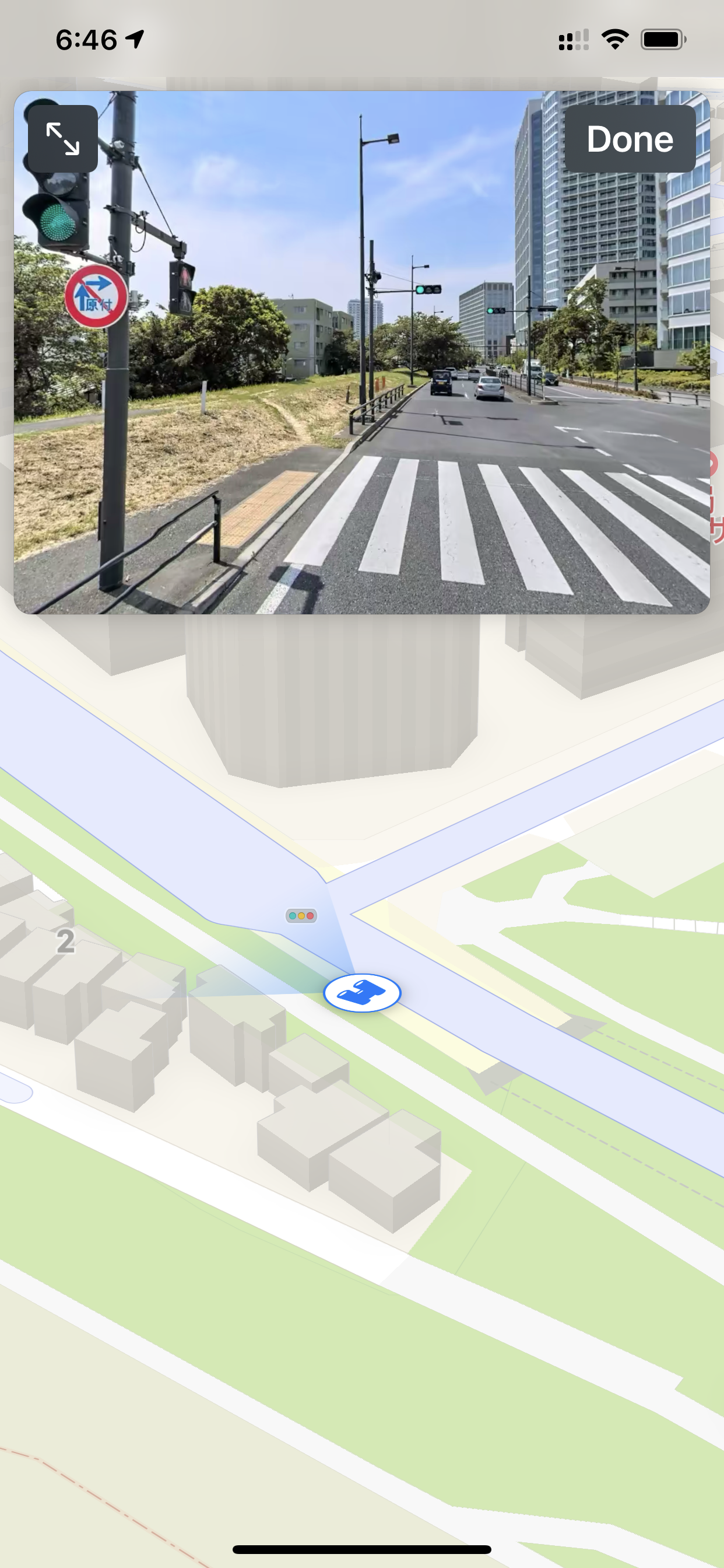
Task: Expand Look Around to full screen
Action: tap(63, 139)
